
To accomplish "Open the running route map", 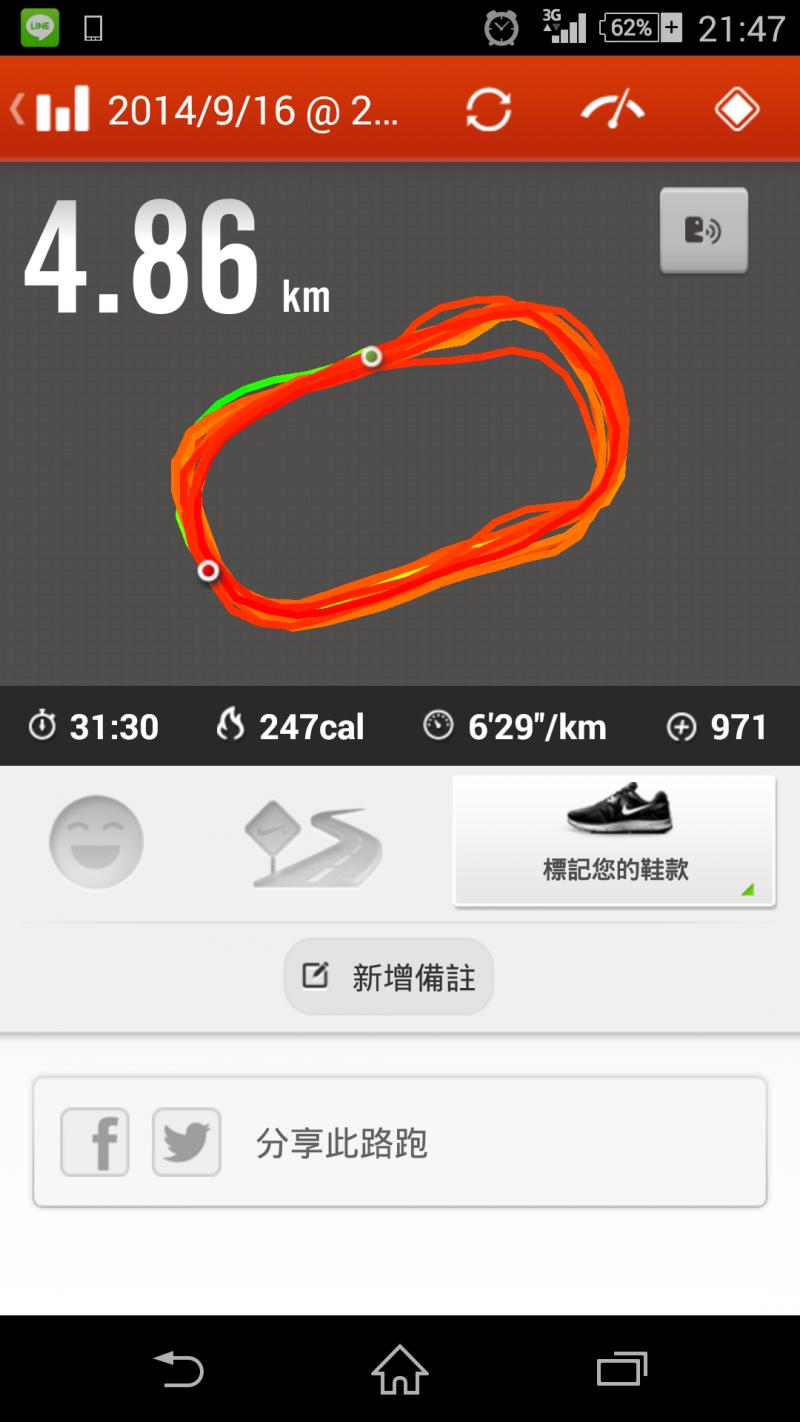I will pos(400,470).
